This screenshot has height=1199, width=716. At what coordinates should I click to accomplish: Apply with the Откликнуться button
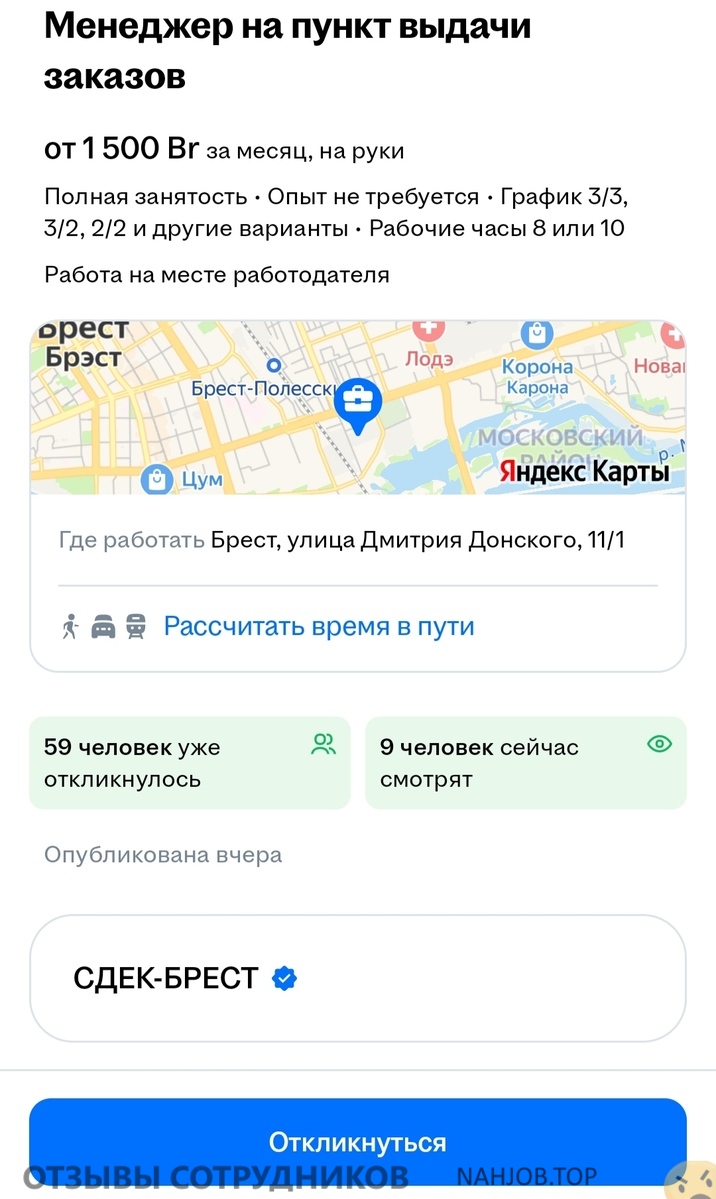tap(357, 1141)
